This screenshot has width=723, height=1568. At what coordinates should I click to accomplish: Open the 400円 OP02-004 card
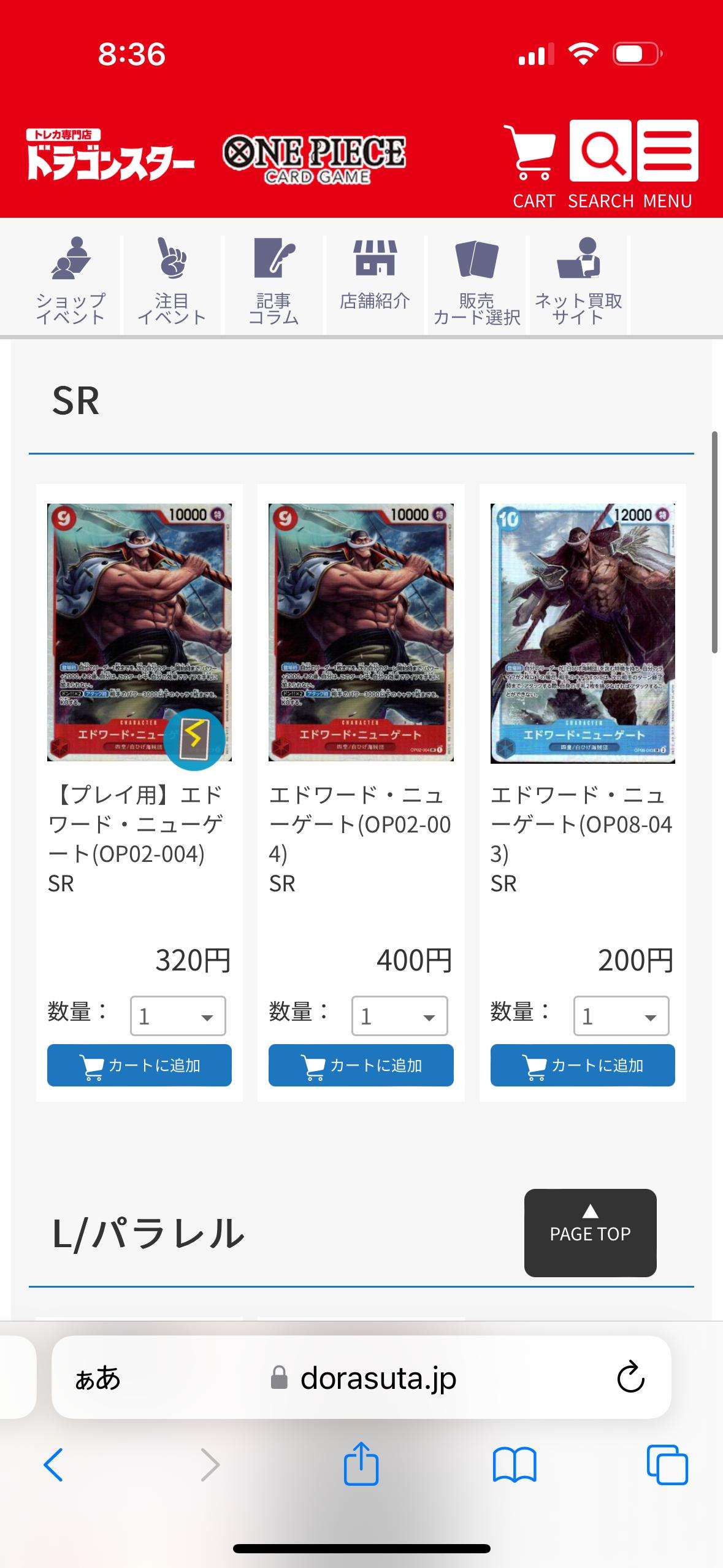point(361,632)
